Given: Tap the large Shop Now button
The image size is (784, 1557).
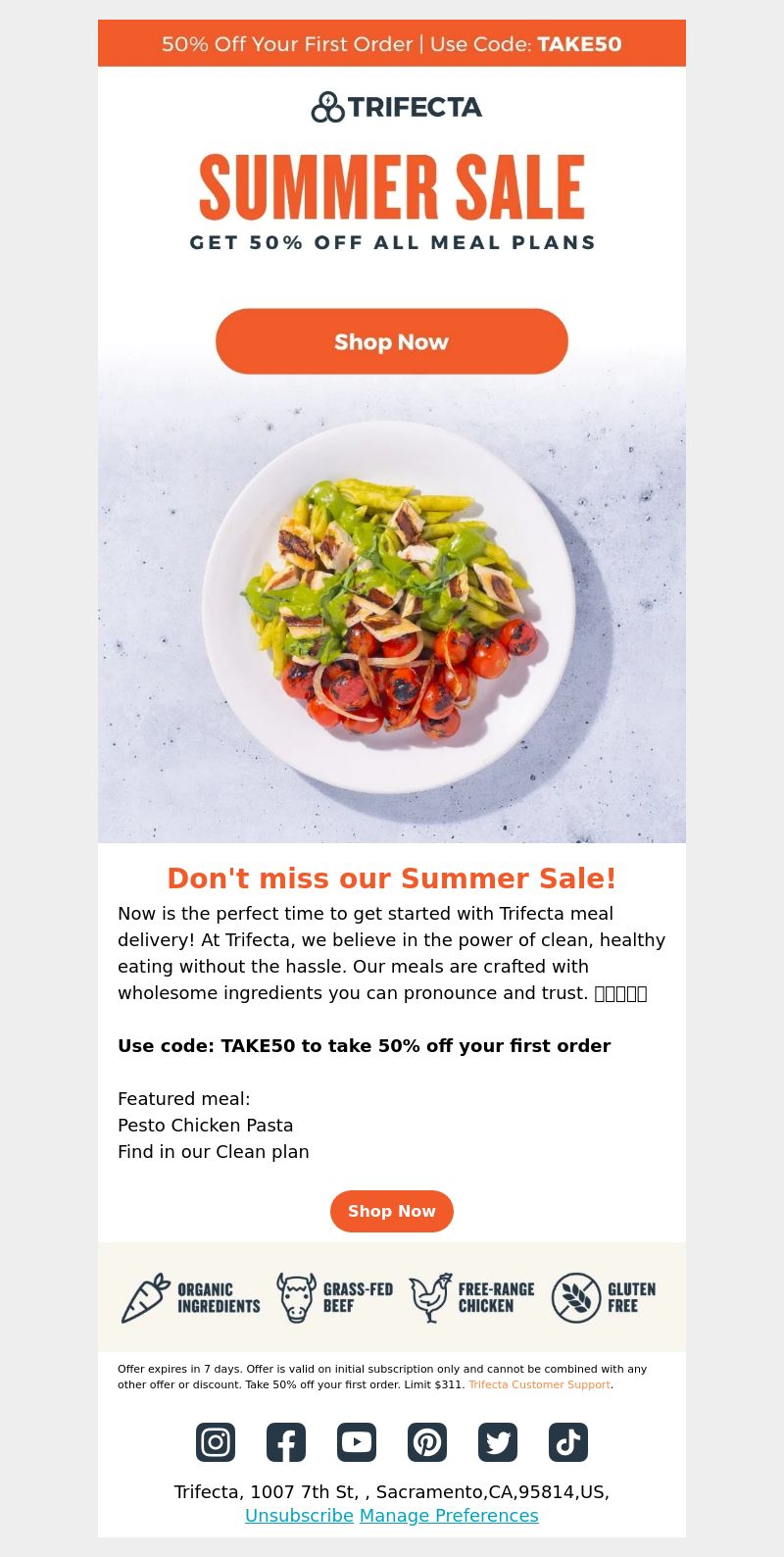Looking at the screenshot, I should coord(392,341).
